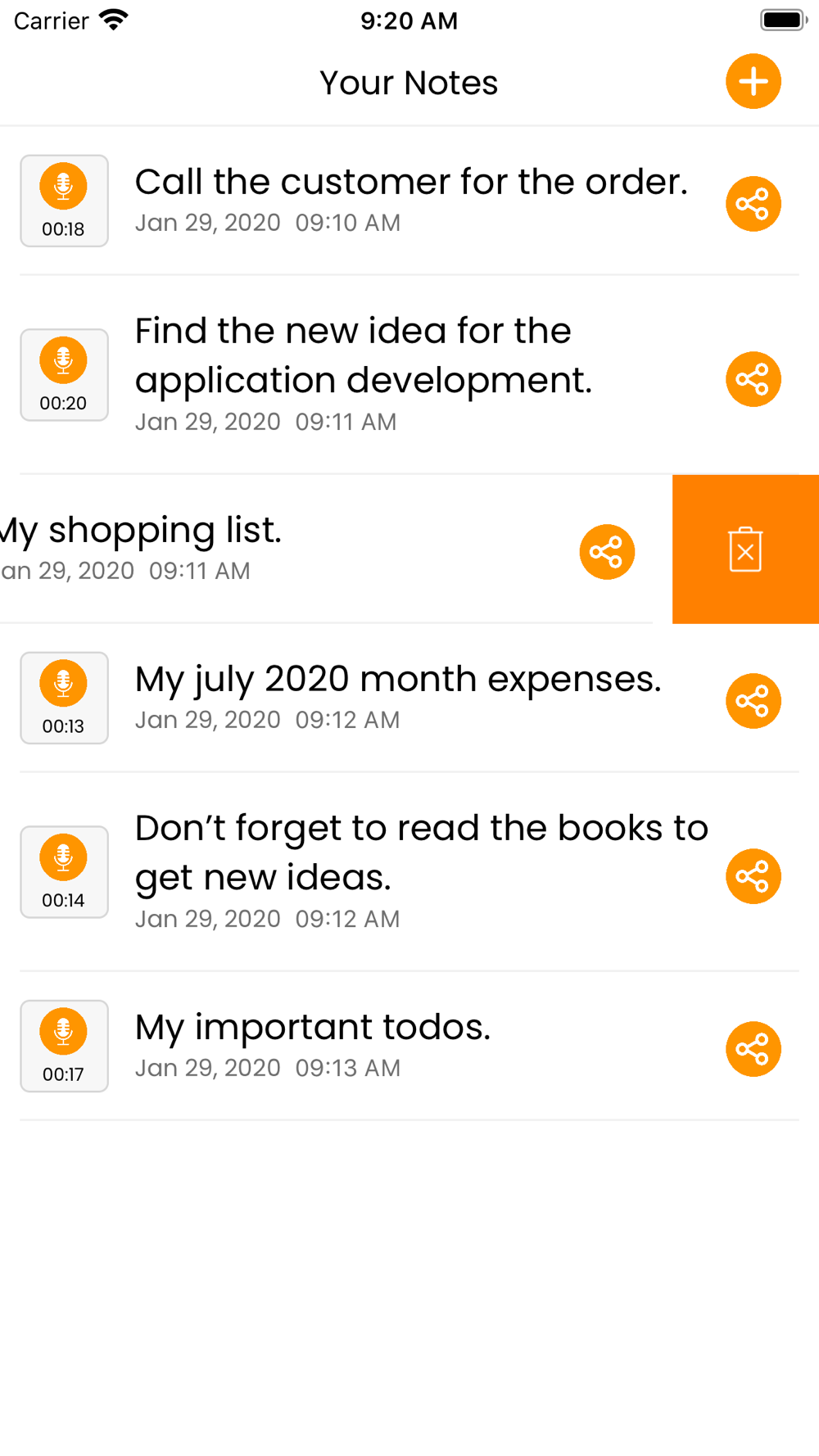Share the 'Call the customer' note

pos(753,204)
